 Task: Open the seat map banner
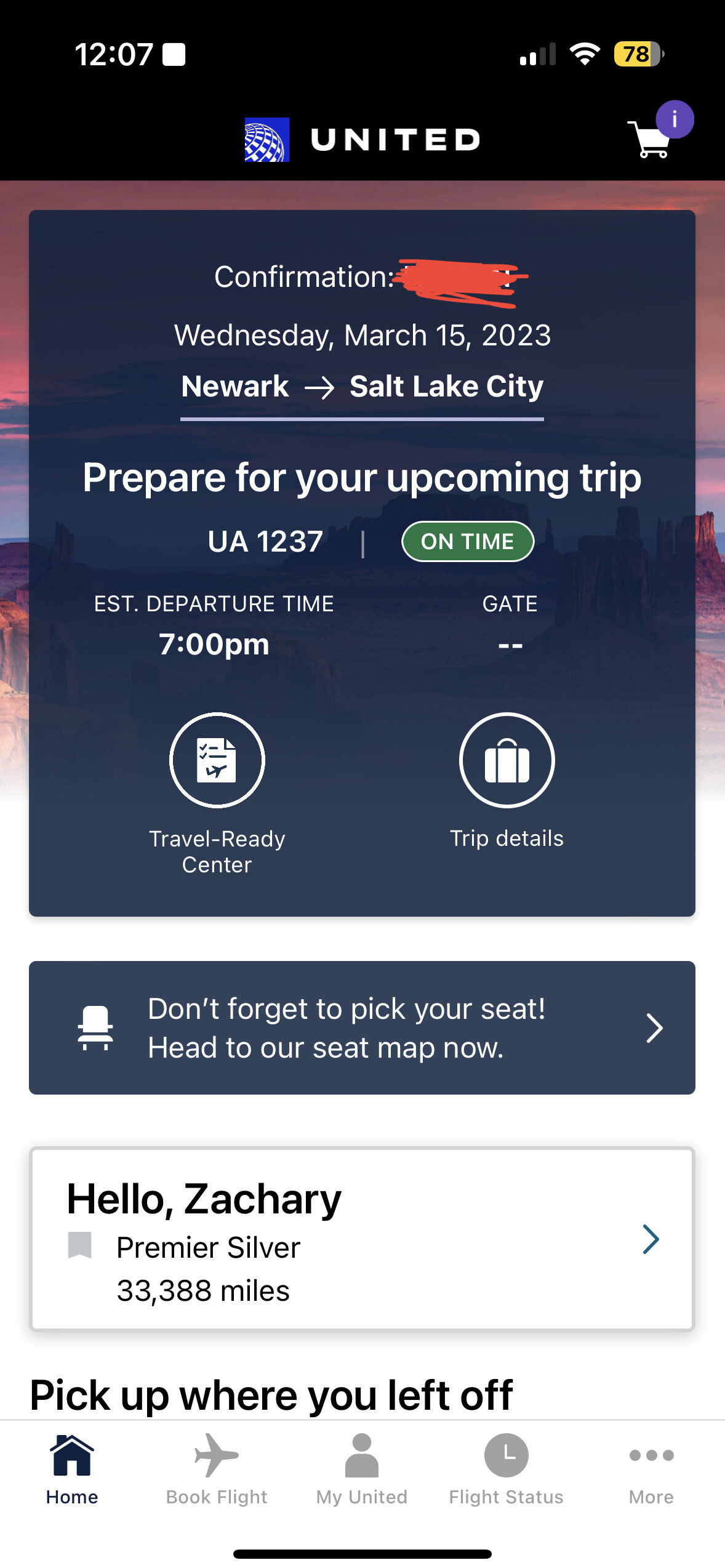pyautogui.click(x=362, y=1027)
